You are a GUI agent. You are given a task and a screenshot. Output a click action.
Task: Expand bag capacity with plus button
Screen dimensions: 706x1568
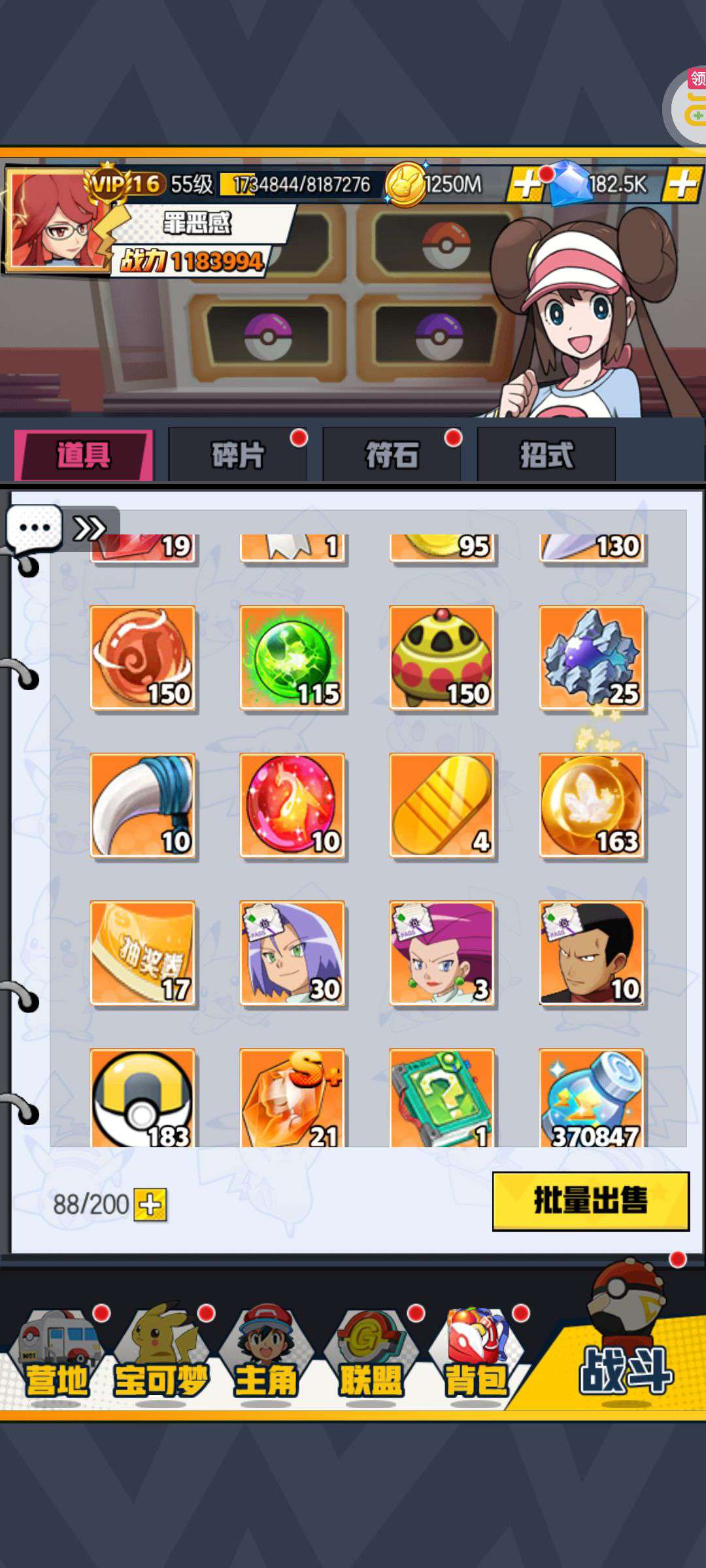point(150,1204)
